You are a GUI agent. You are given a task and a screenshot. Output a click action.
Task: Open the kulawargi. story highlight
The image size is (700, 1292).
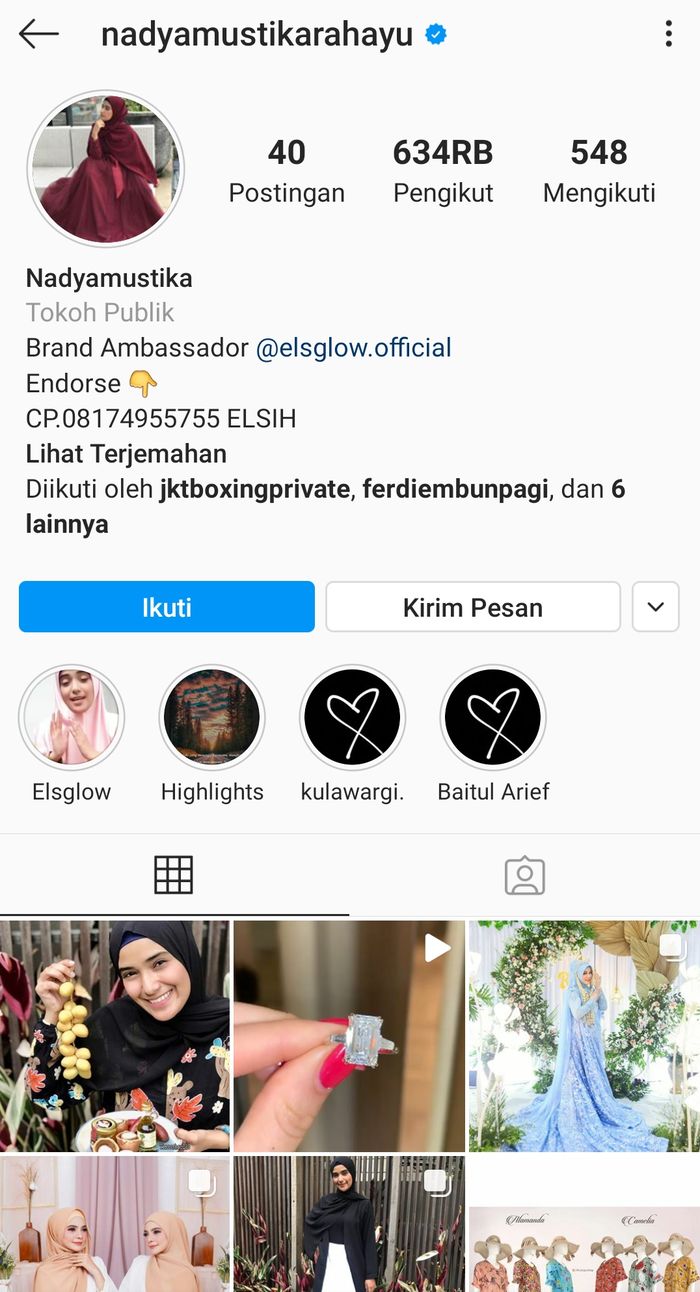(x=352, y=717)
